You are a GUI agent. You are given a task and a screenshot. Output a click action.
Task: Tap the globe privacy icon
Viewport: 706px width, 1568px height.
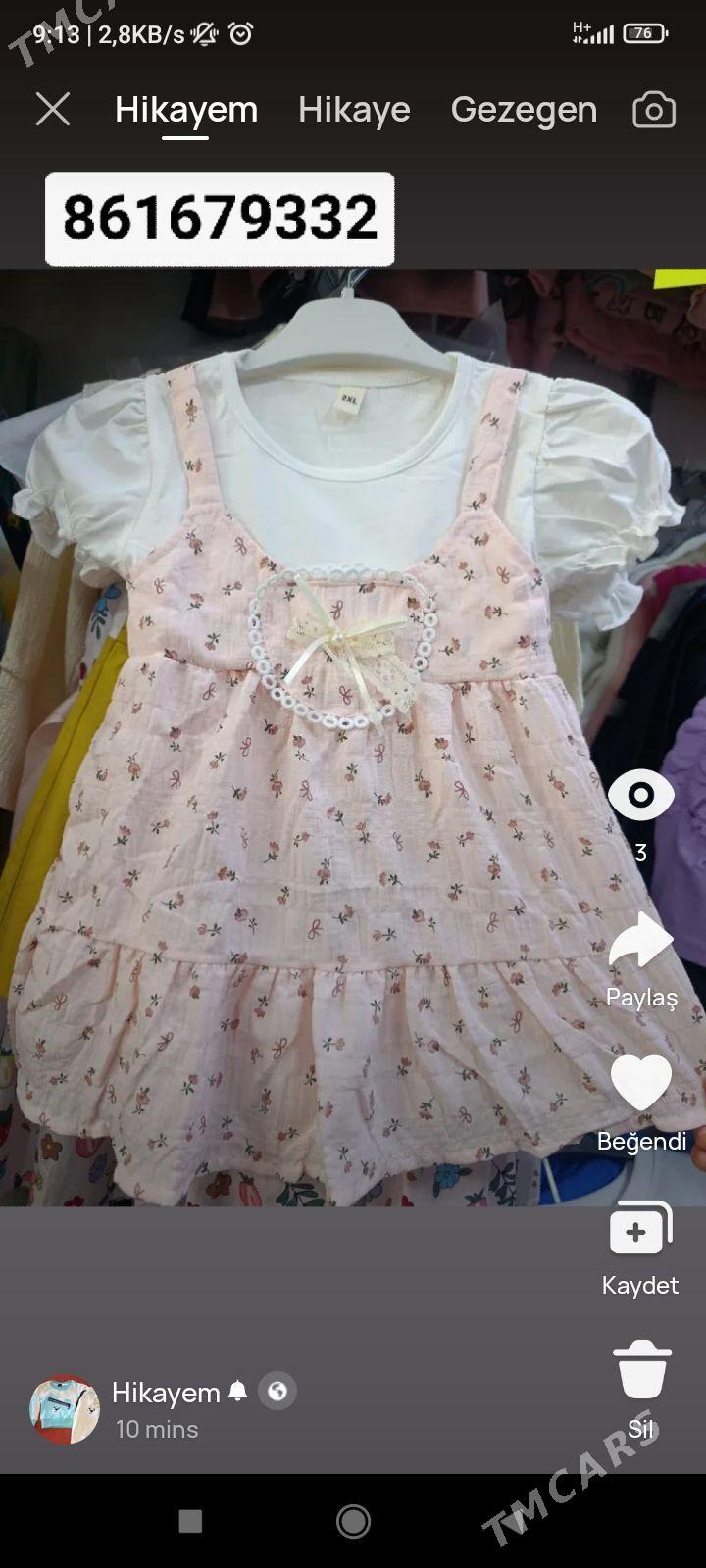pos(277,1392)
